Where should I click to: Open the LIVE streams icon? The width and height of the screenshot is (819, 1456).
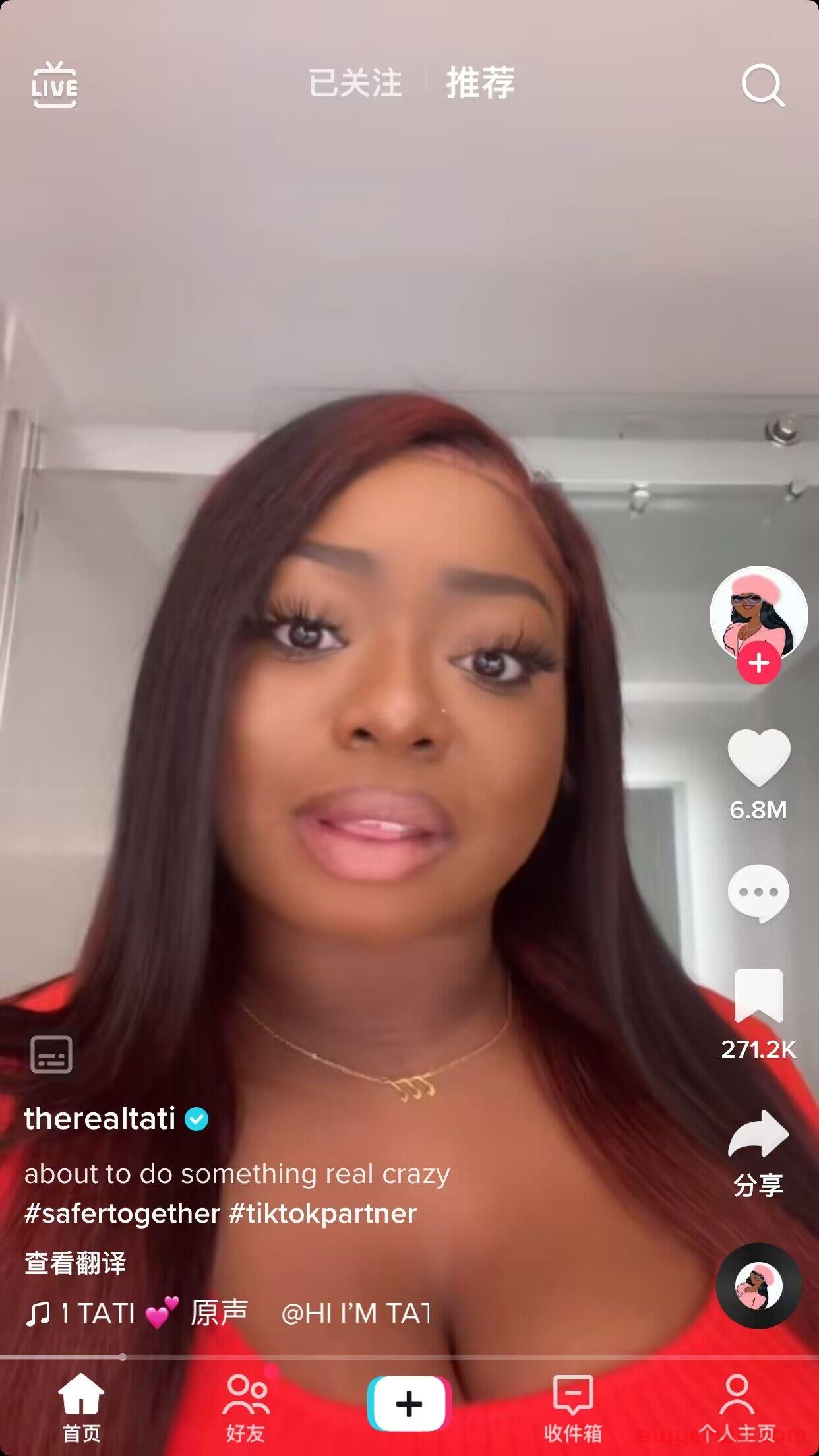pyautogui.click(x=54, y=85)
